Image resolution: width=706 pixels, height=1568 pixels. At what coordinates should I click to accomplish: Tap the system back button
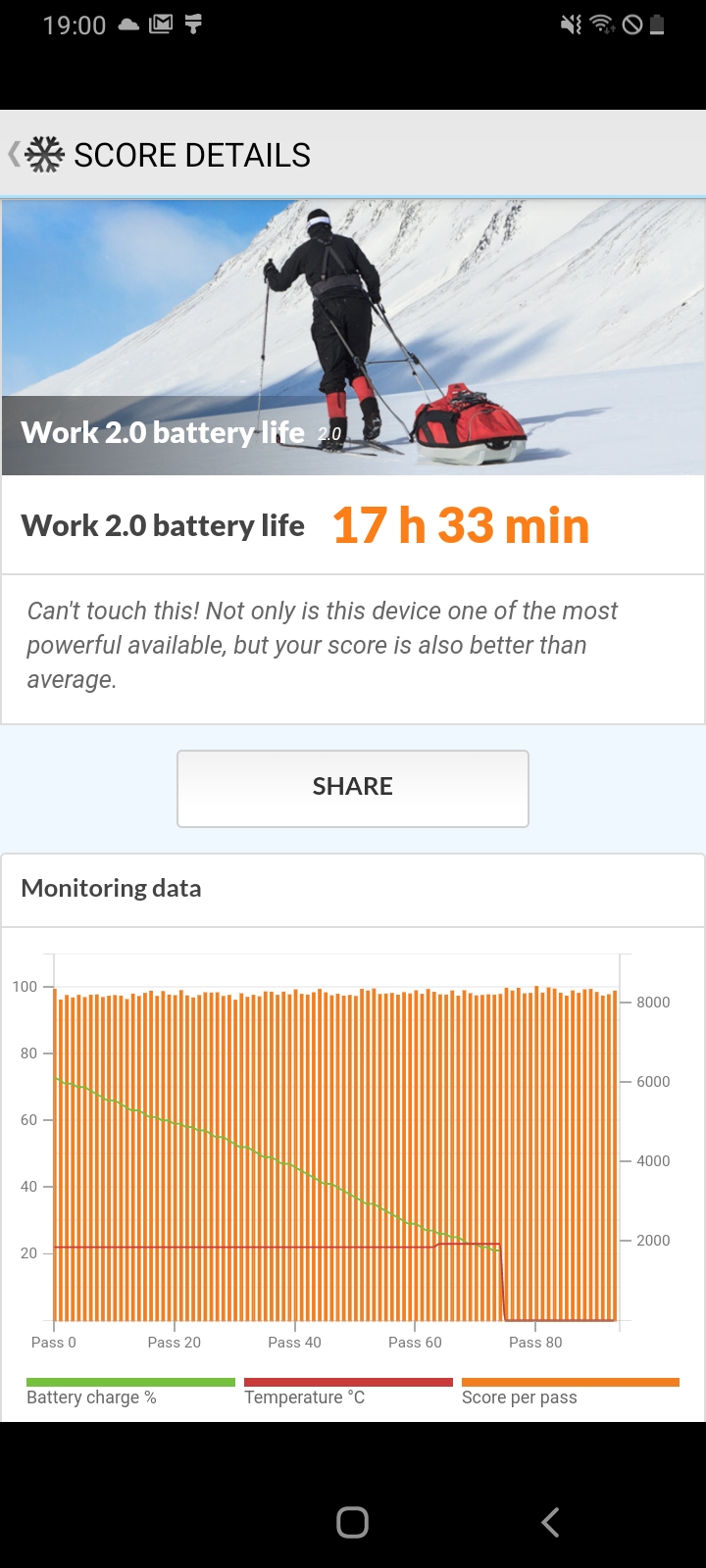pyautogui.click(x=550, y=1522)
